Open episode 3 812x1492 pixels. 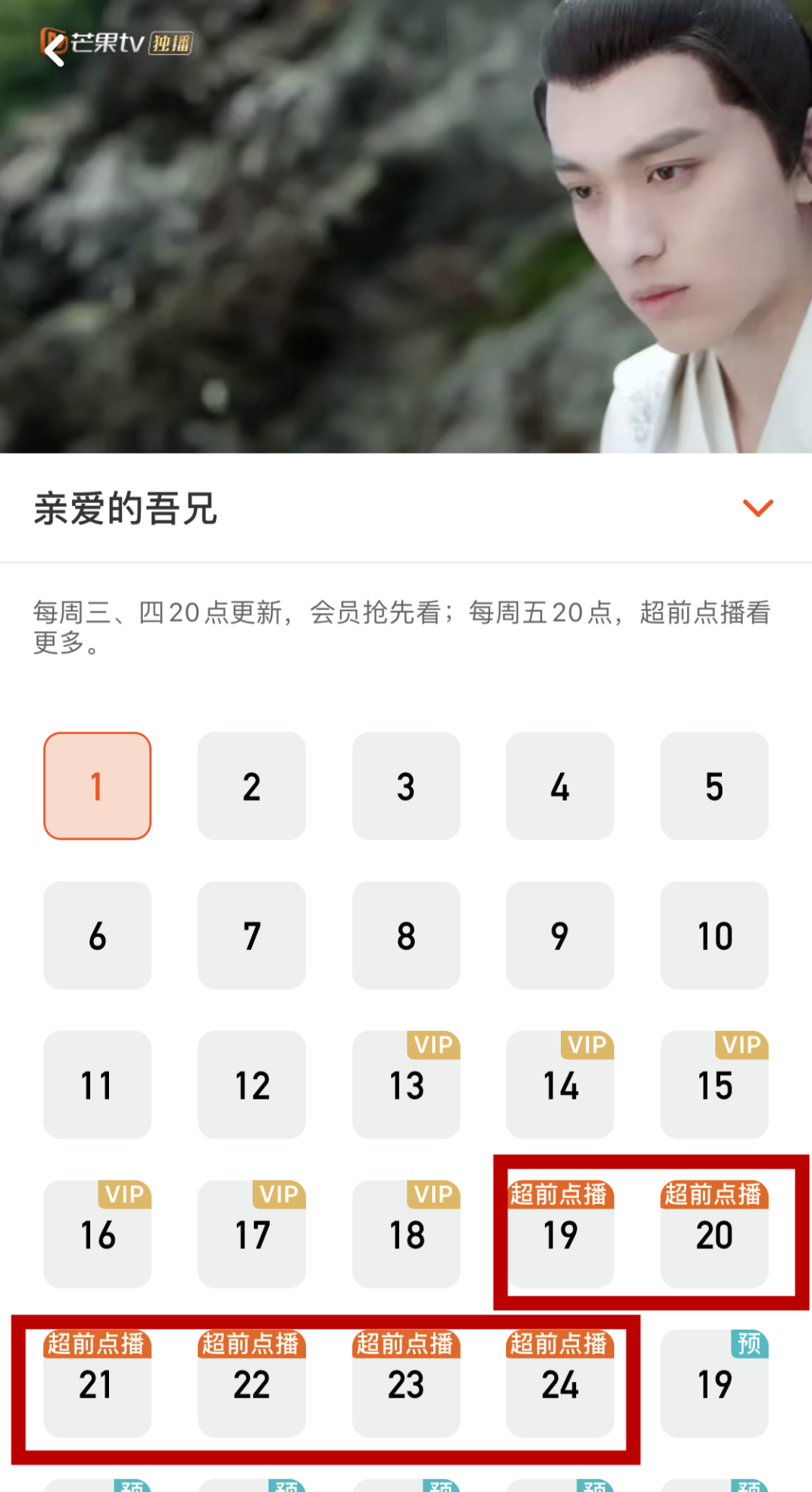click(406, 786)
